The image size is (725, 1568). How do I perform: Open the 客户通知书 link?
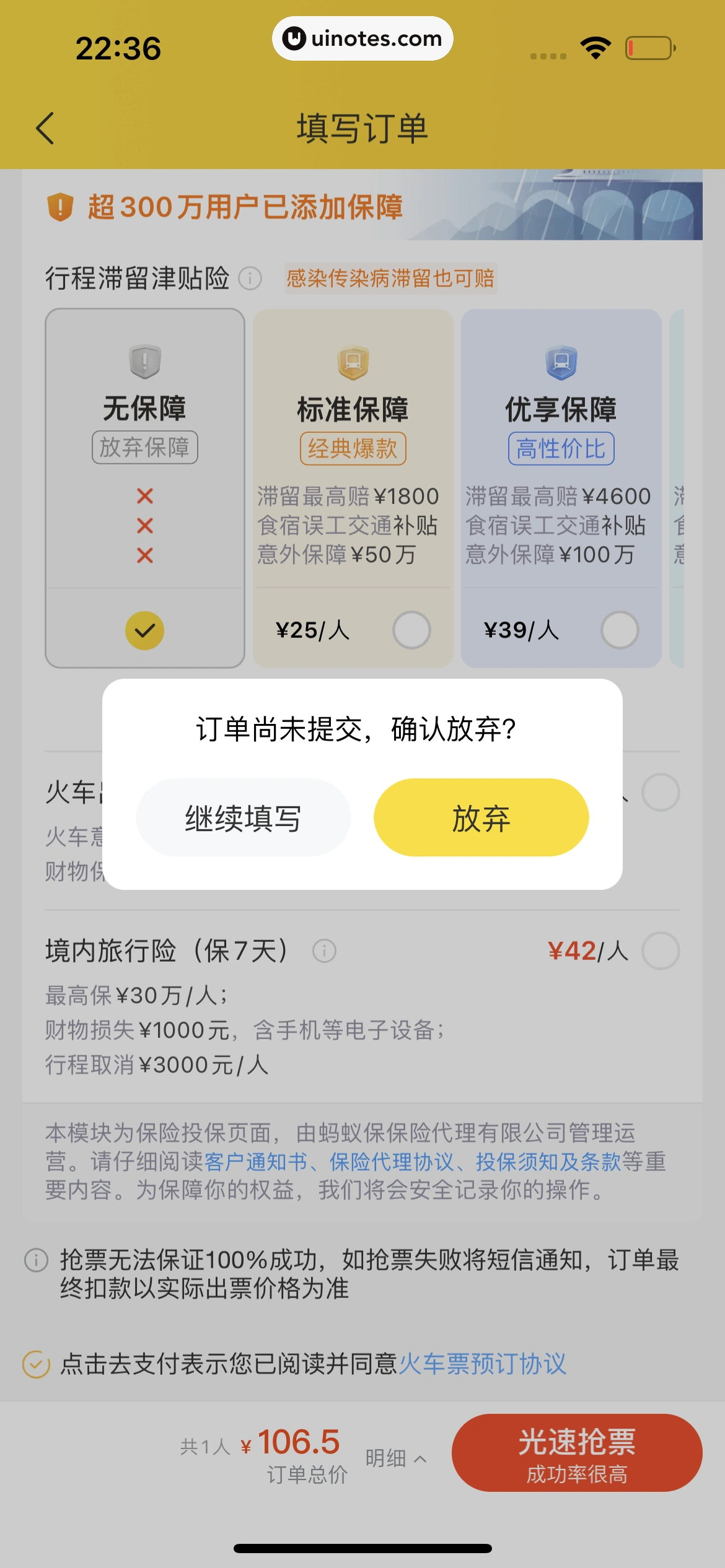255,1162
